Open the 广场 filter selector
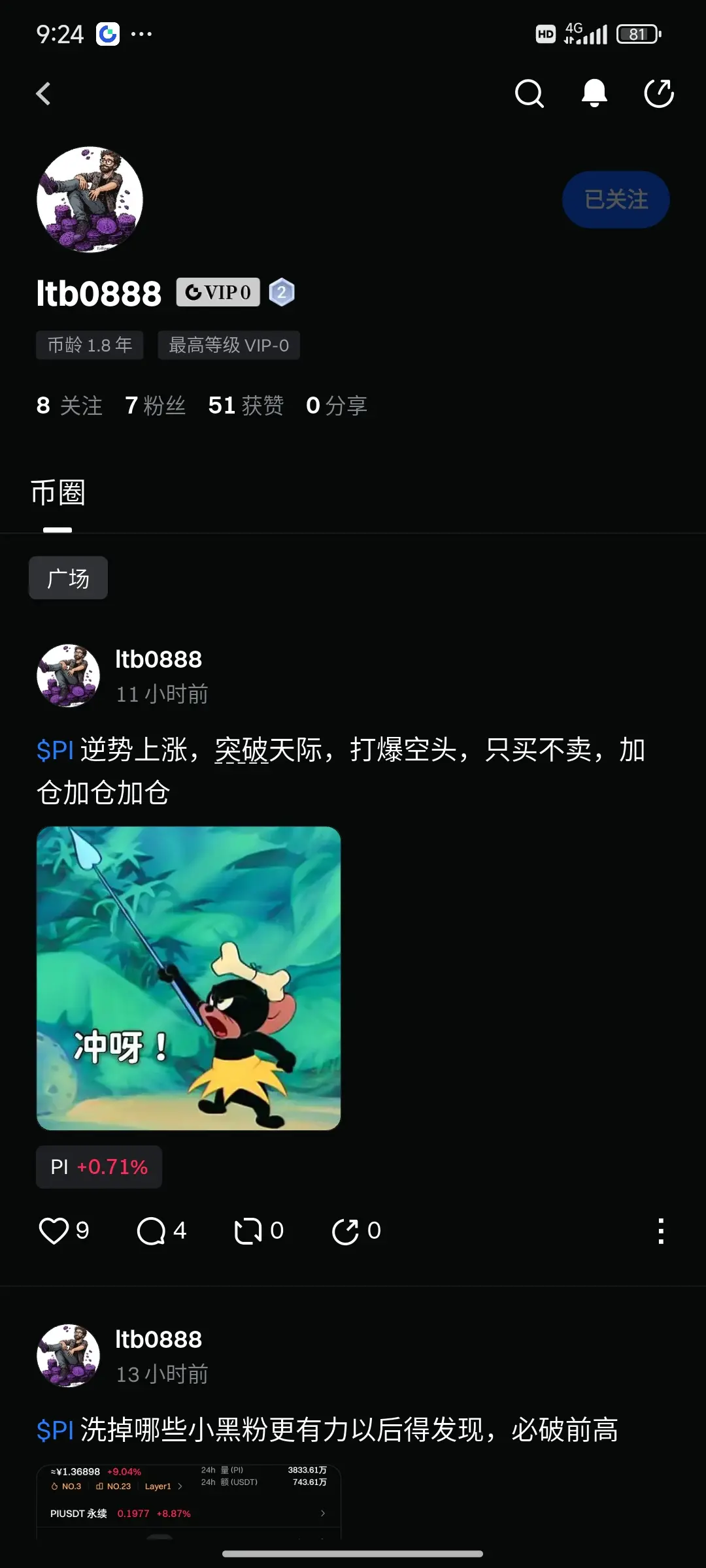 coord(68,578)
